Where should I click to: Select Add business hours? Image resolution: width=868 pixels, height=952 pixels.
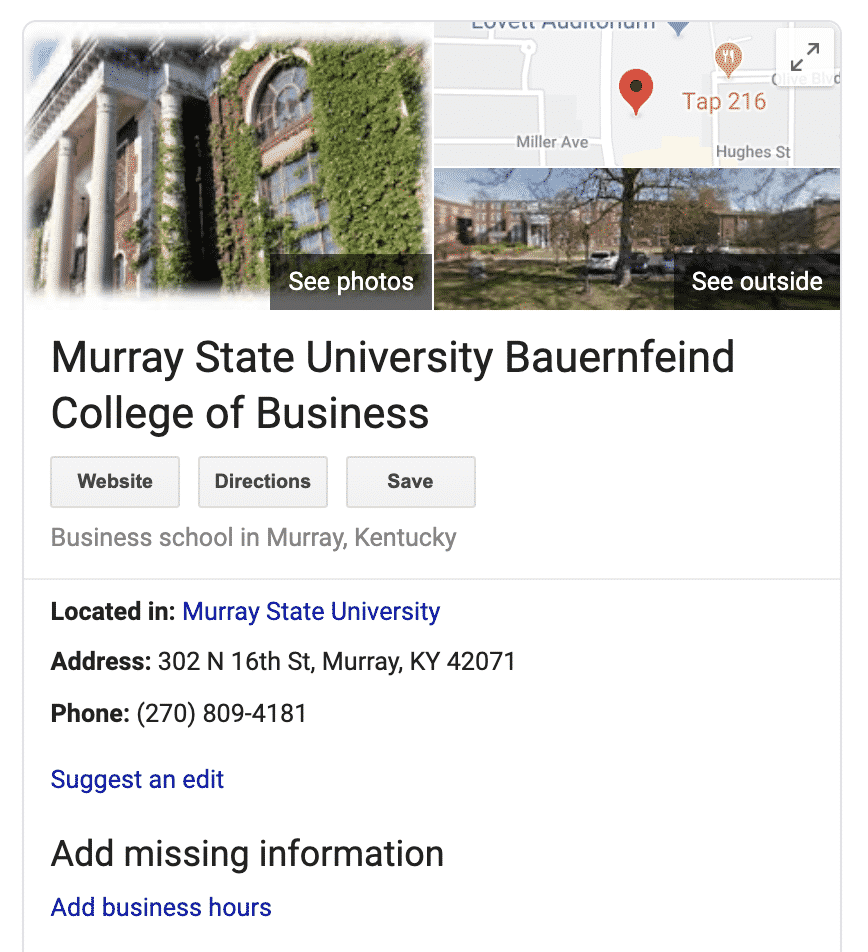point(161,907)
